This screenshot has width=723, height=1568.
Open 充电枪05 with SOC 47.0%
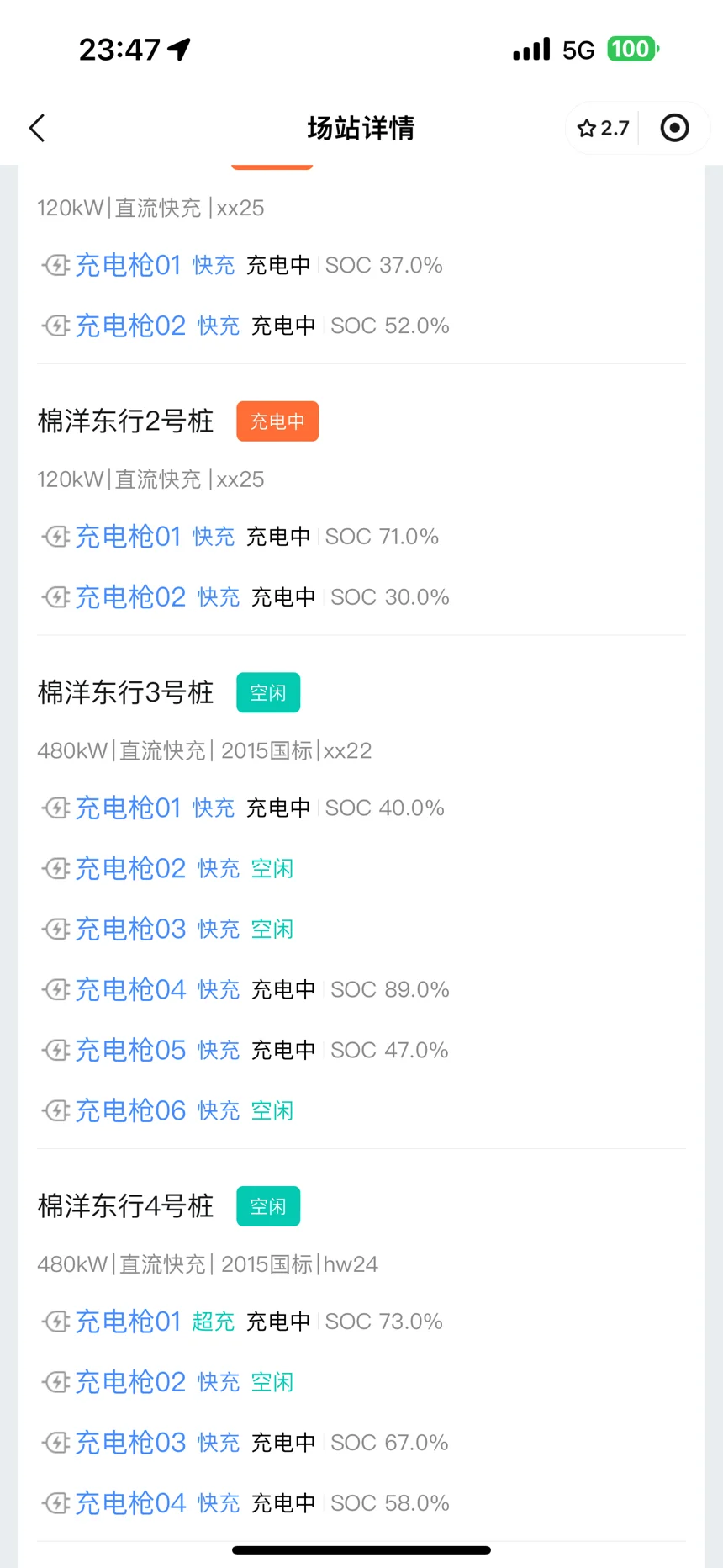[x=245, y=1051]
